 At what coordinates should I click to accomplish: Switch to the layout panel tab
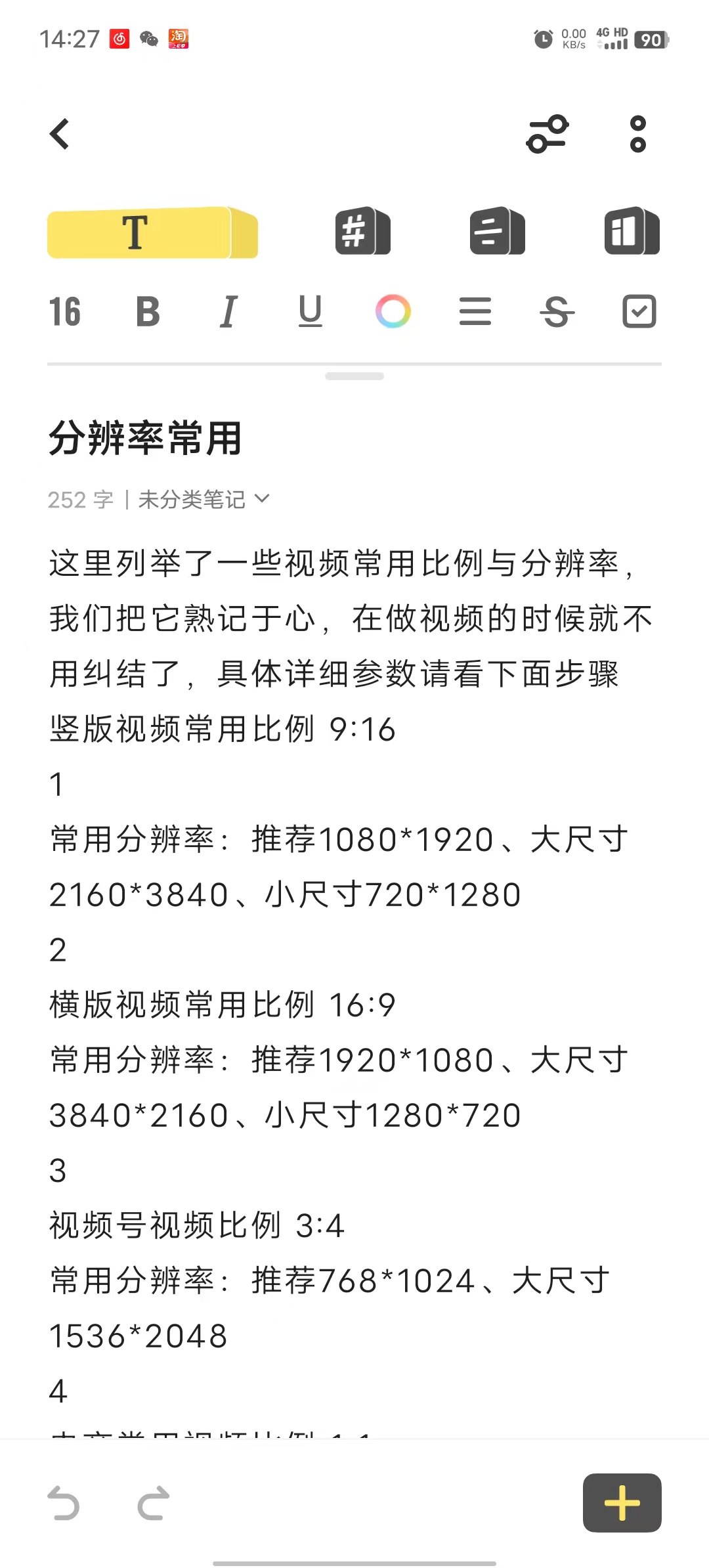click(632, 231)
